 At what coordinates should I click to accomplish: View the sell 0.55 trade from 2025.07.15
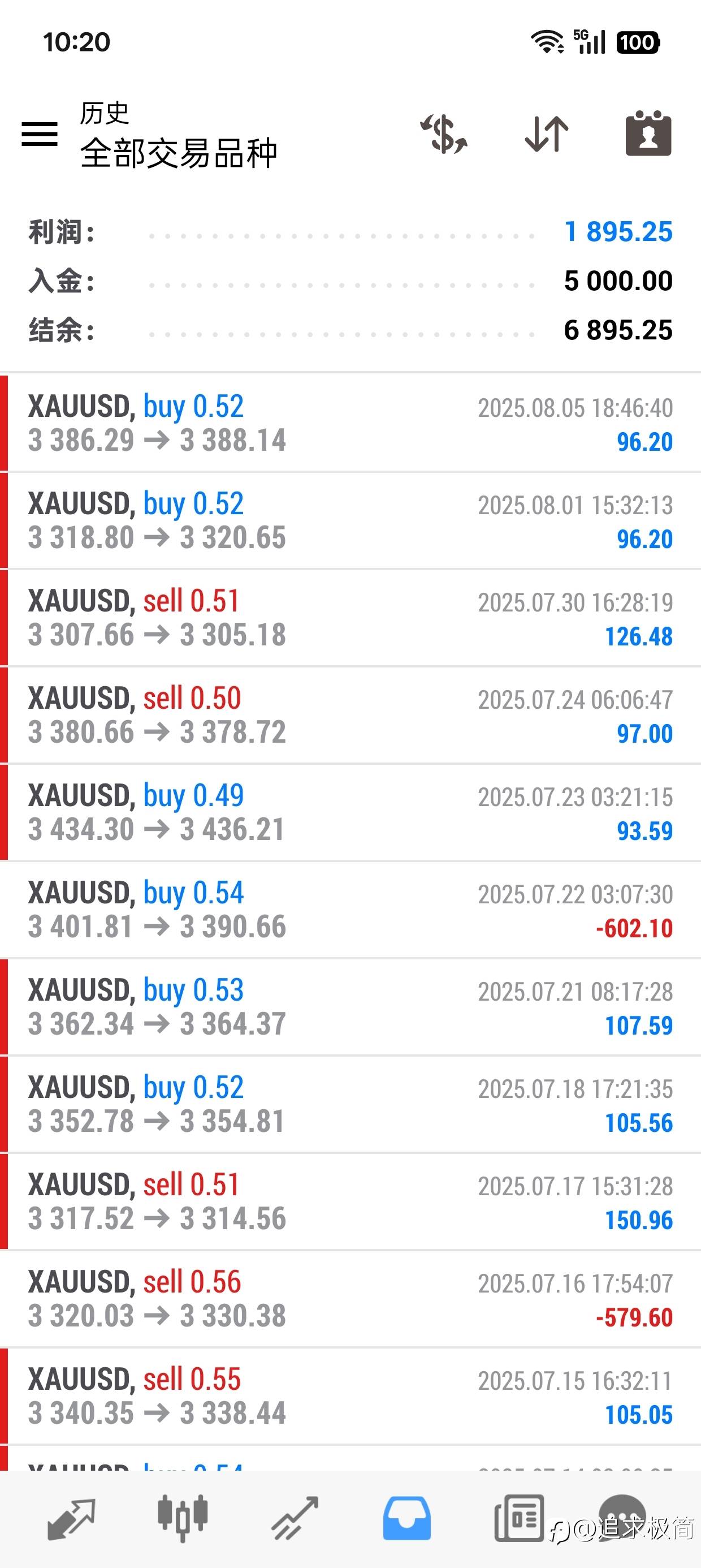(350, 1397)
